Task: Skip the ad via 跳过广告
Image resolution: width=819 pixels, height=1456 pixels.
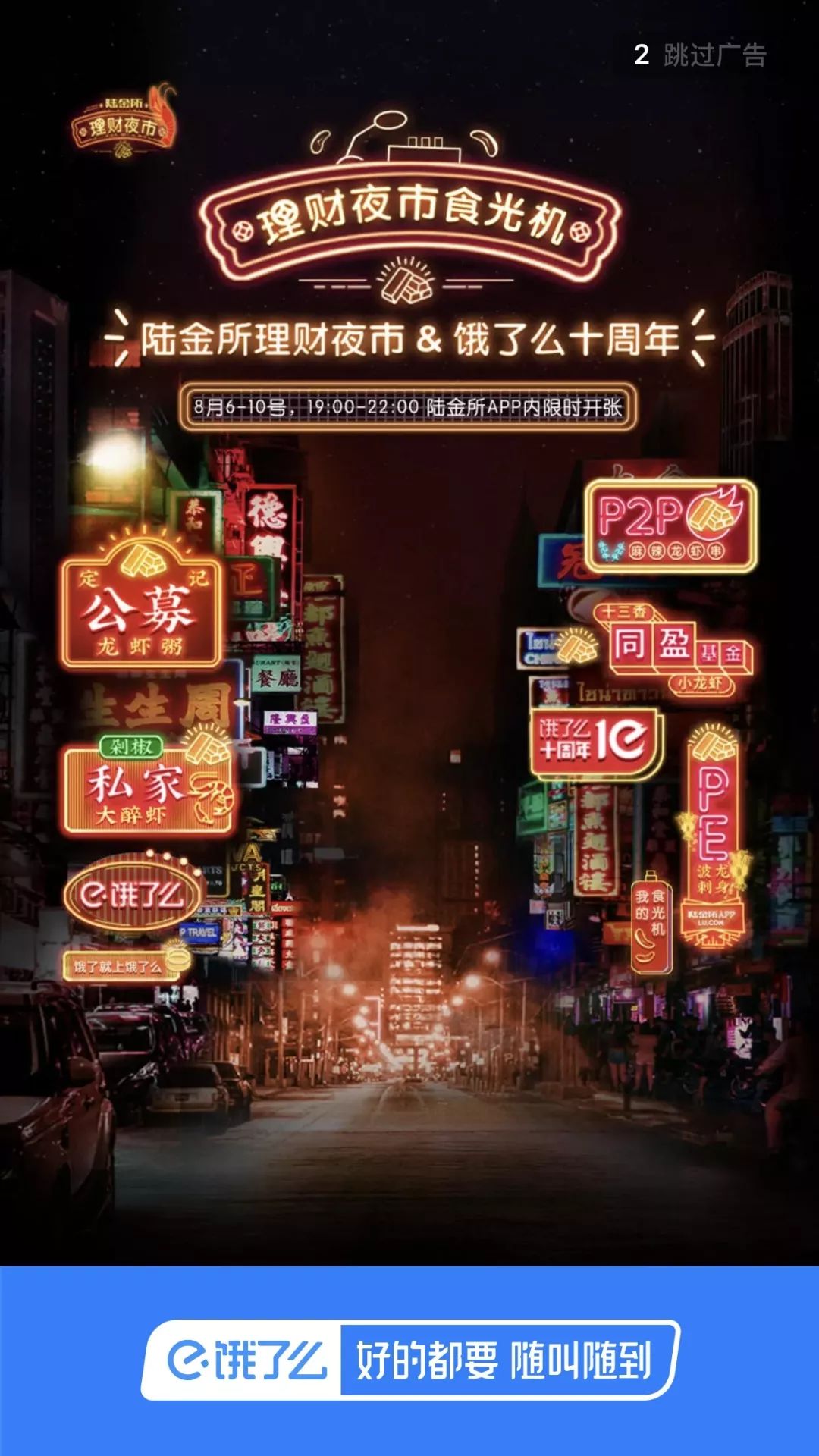Action: tap(701, 55)
